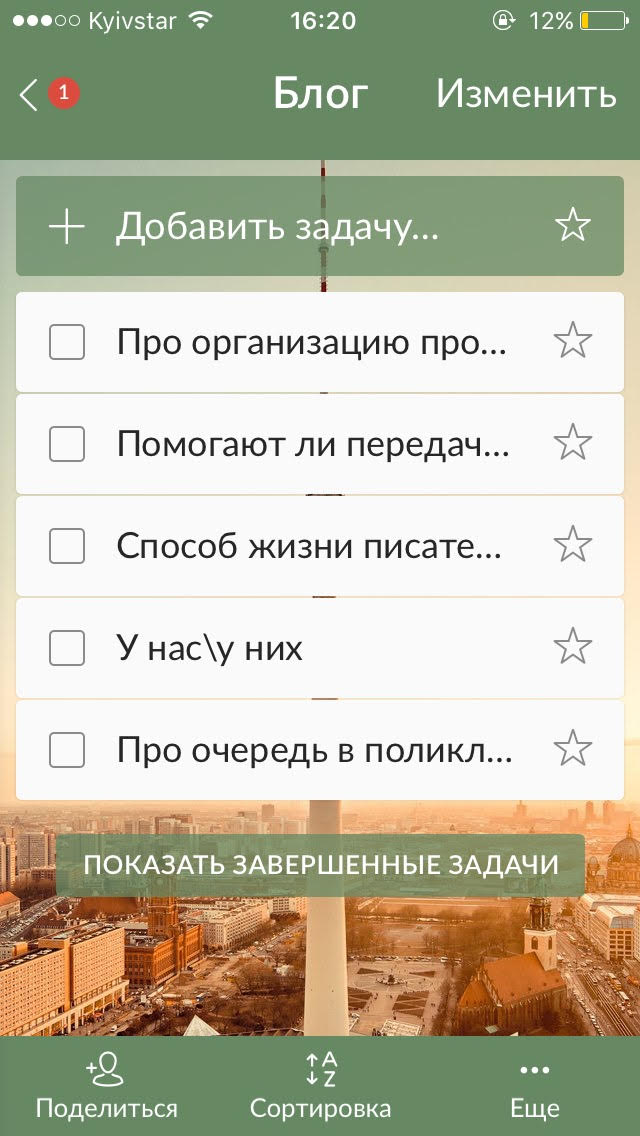Show completed tasks with Показать завершенные задачи
Image resolution: width=640 pixels, height=1136 pixels.
(320, 865)
